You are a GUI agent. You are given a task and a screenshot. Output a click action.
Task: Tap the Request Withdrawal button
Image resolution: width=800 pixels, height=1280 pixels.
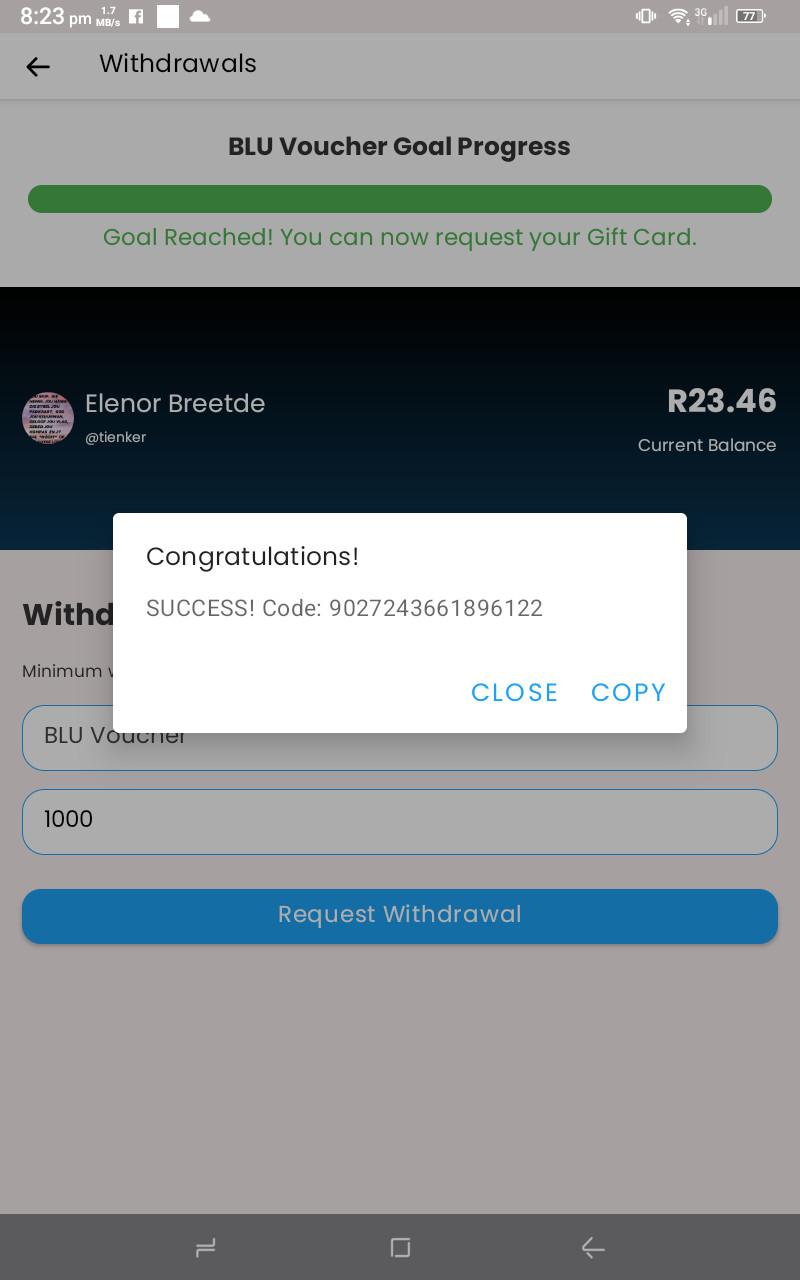[400, 915]
